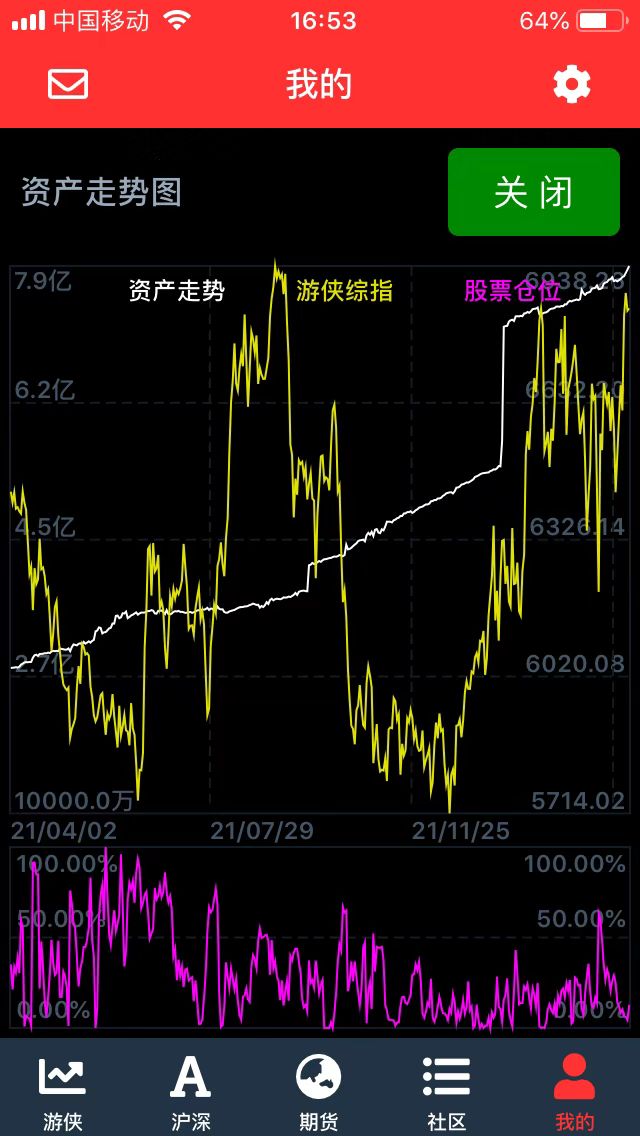The width and height of the screenshot is (640, 1136).
Task: Tap the green 关闭 button
Action: point(533,192)
